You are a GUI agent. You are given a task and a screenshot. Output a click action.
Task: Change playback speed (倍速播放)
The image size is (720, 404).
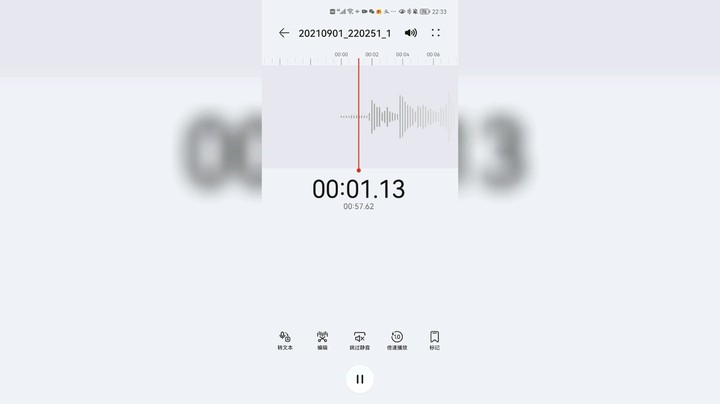[x=397, y=339]
